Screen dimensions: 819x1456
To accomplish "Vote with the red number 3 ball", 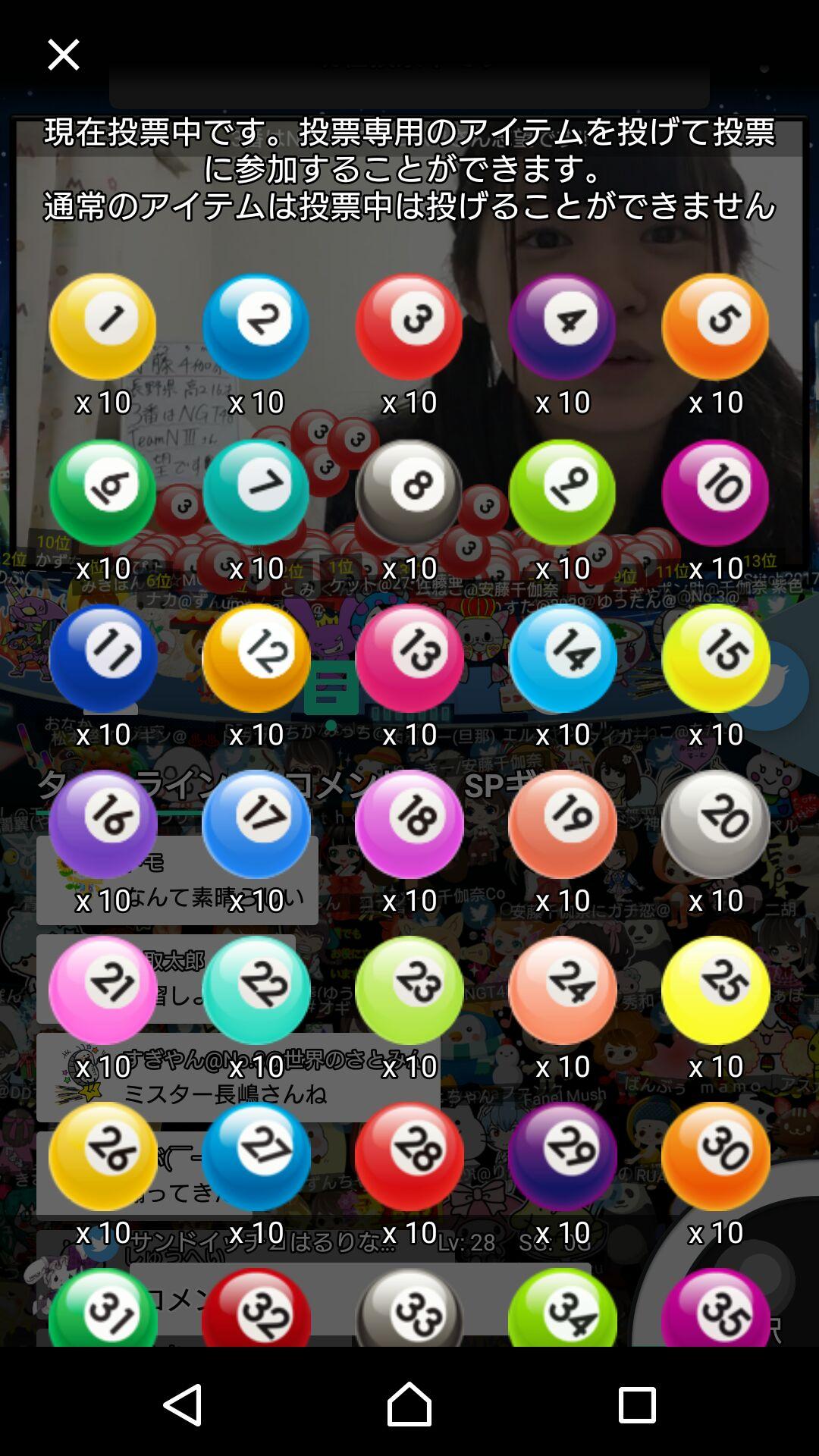I will 409,327.
